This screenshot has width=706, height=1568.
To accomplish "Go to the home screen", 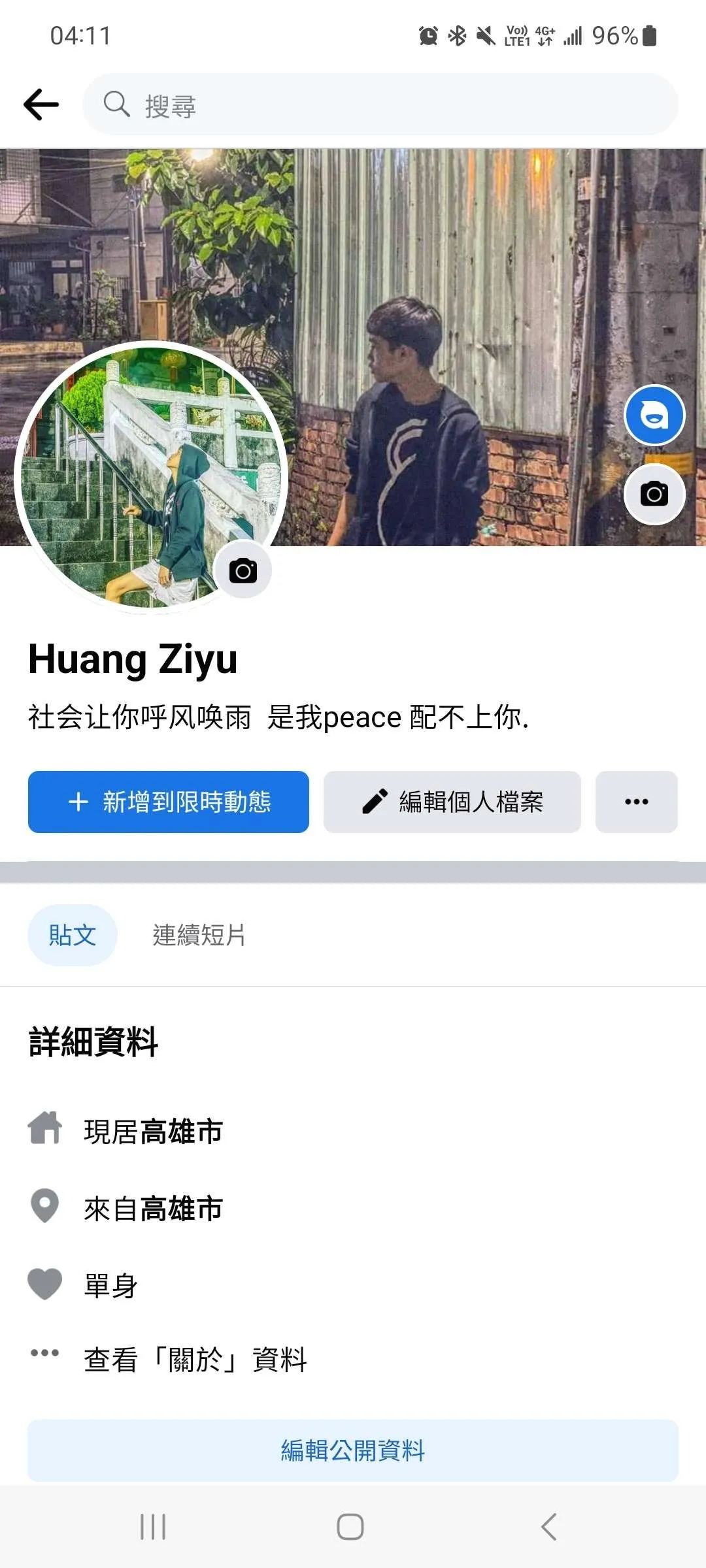I will pyautogui.click(x=350, y=1527).
